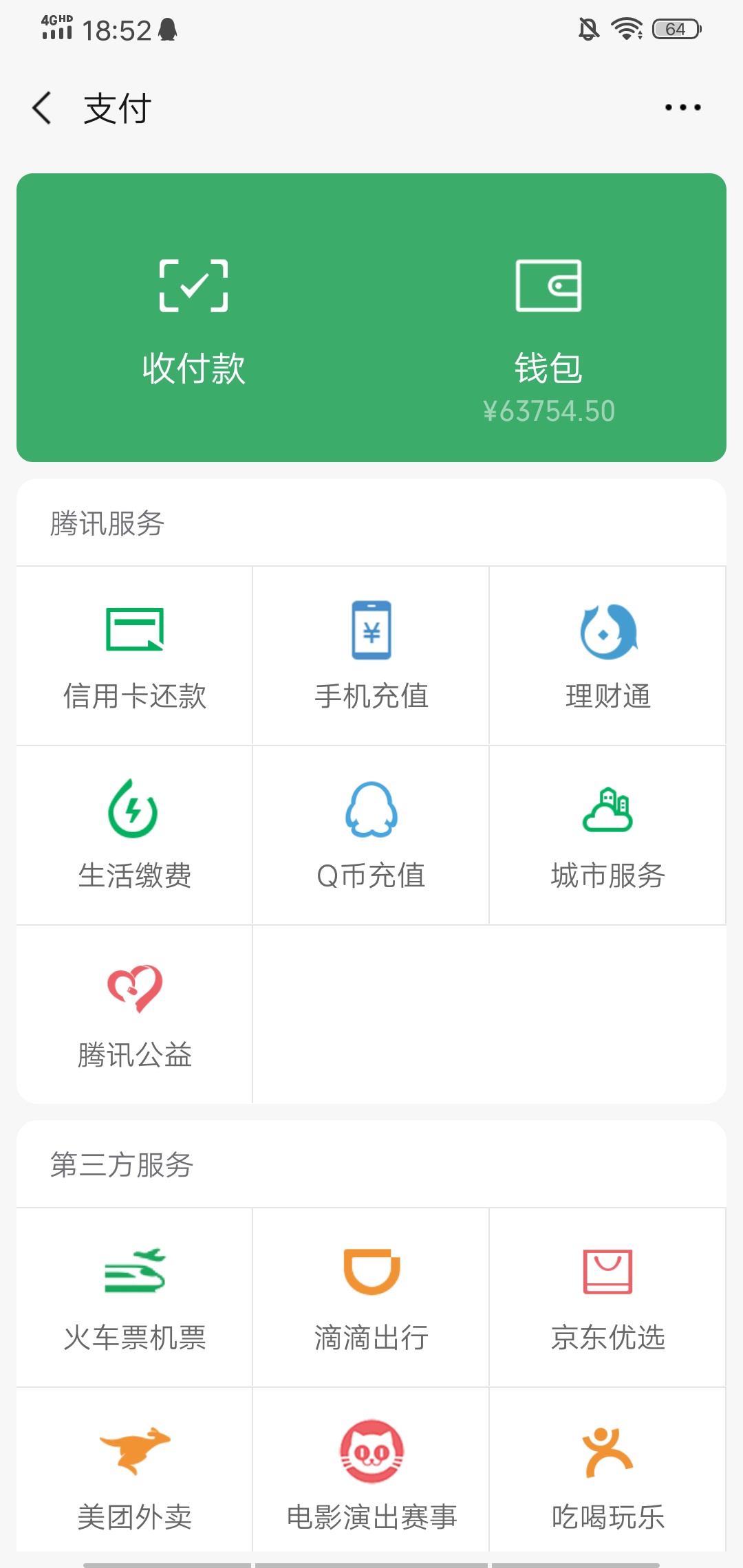Screen dimensions: 743x1568
Task: Open 收付款 to pay or receive
Action: tap(194, 318)
